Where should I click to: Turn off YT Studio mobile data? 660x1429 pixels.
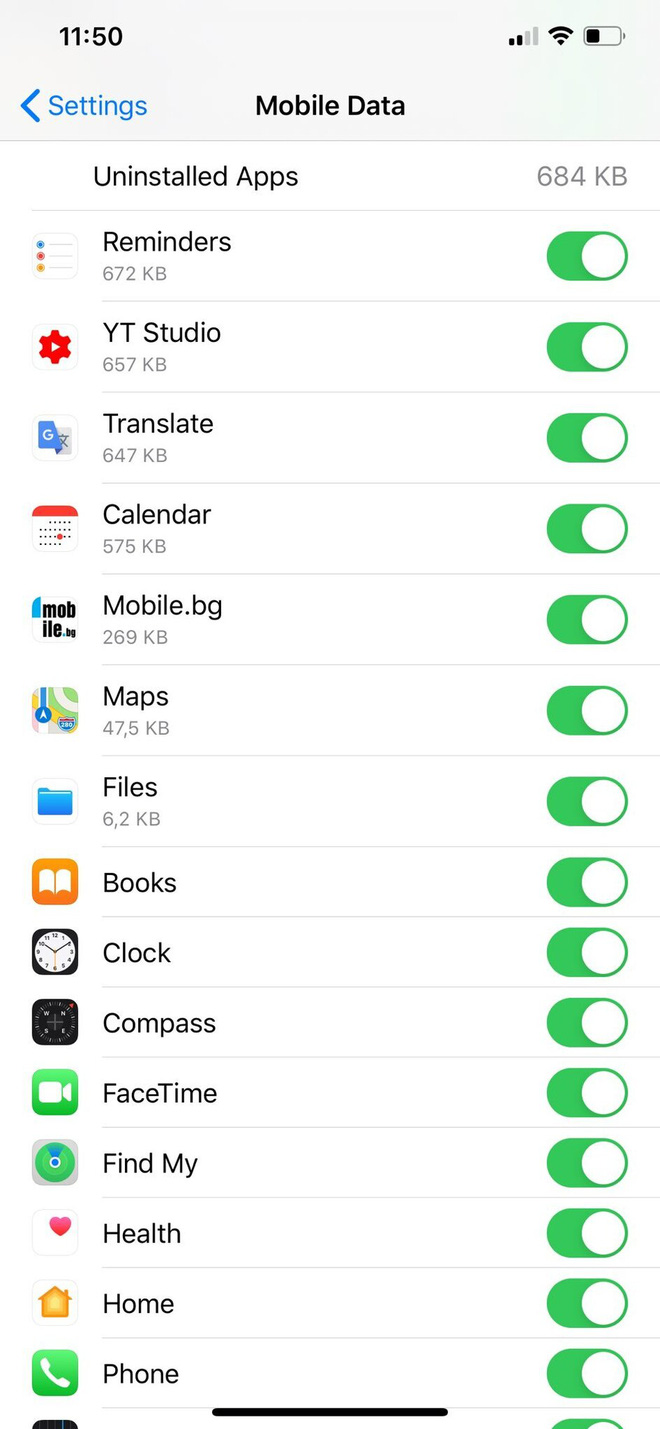click(586, 347)
